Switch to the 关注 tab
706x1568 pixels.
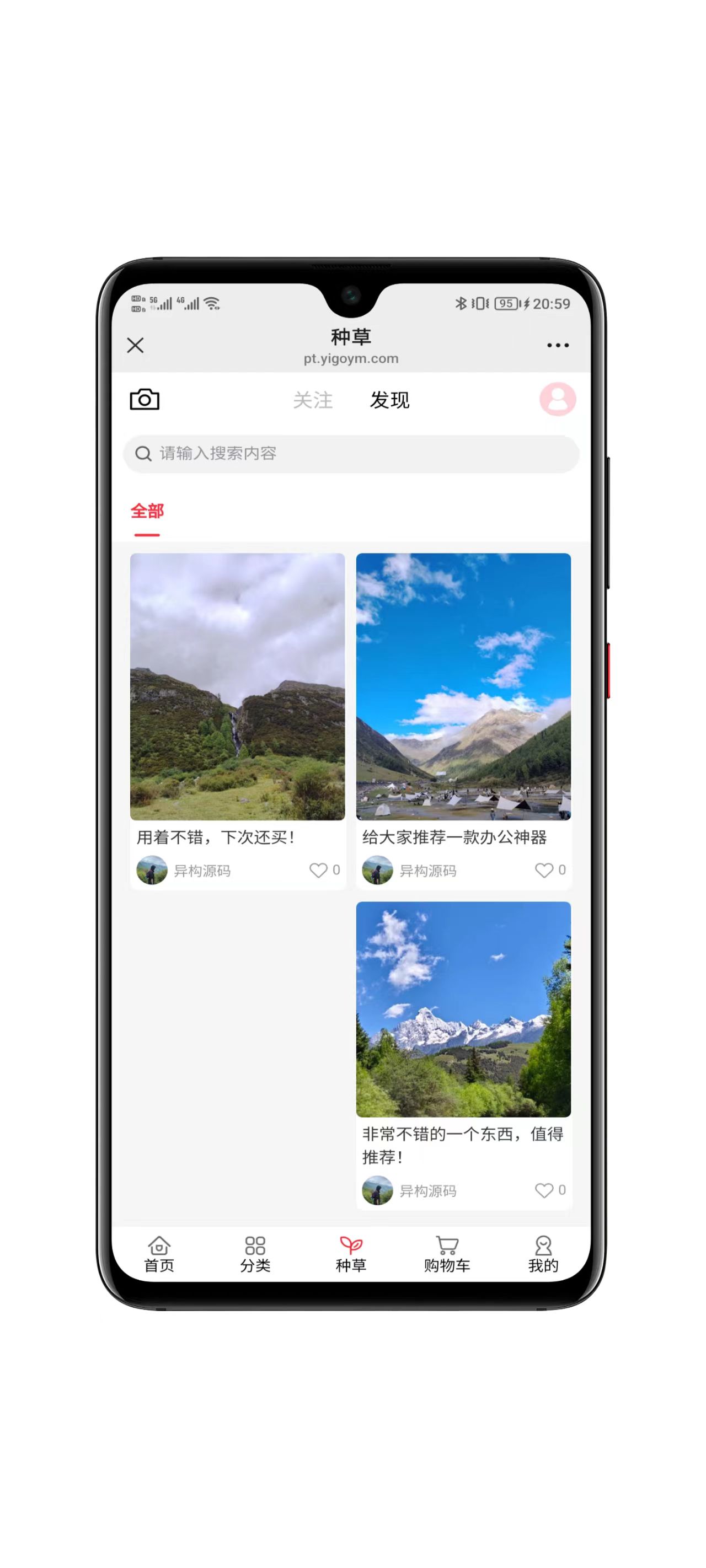(x=313, y=400)
